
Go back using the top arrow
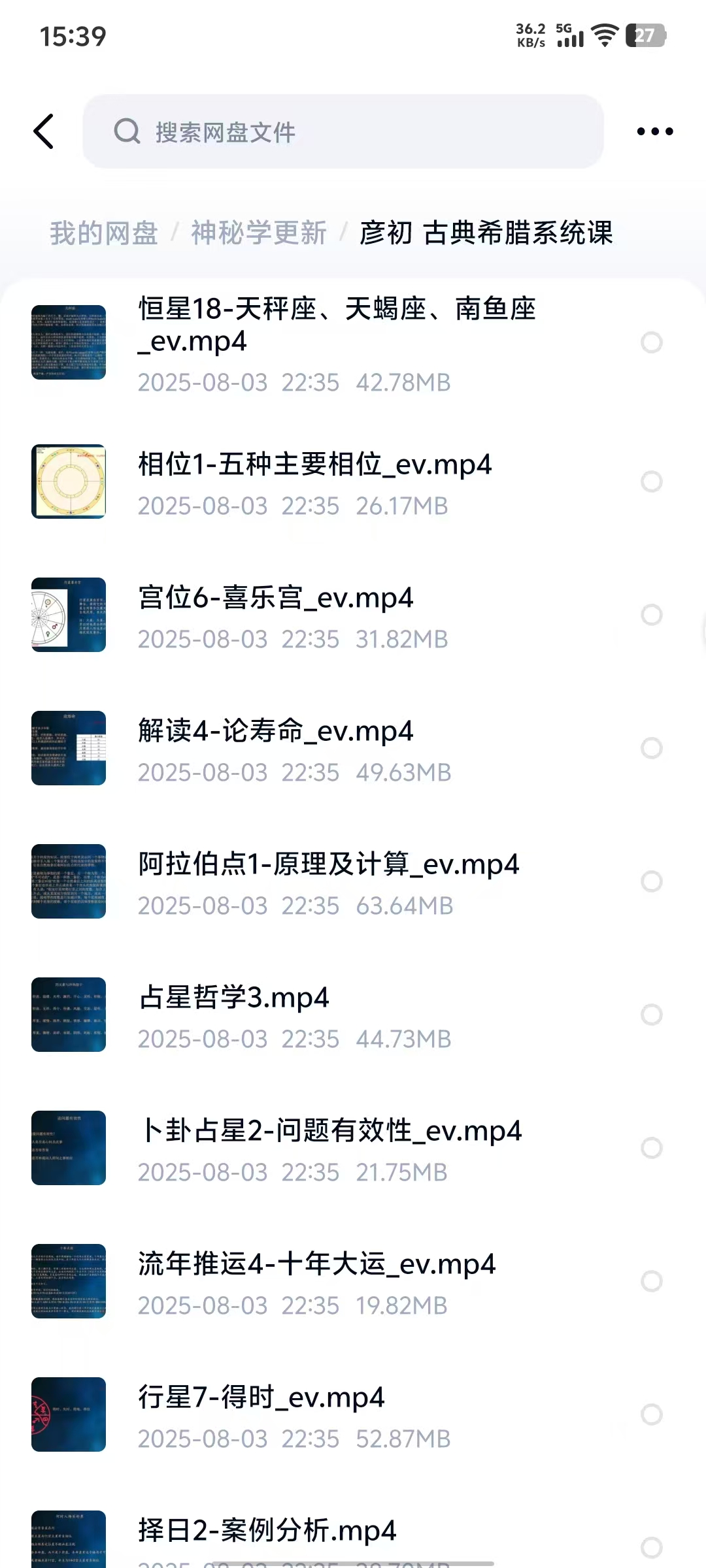click(44, 131)
